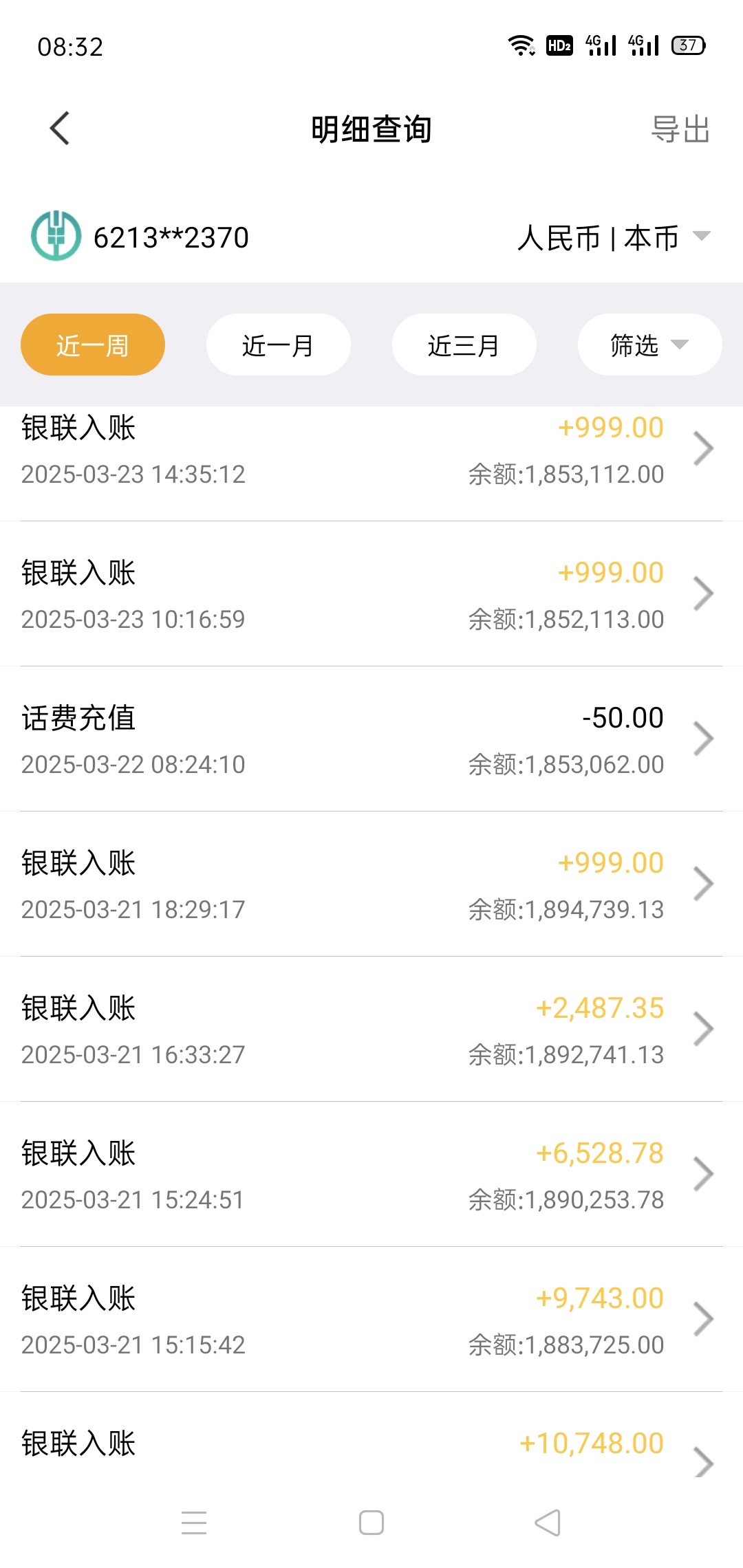The image size is (743, 1568).
Task: Tap the system back triangle at bottom right
Action: [547, 1521]
